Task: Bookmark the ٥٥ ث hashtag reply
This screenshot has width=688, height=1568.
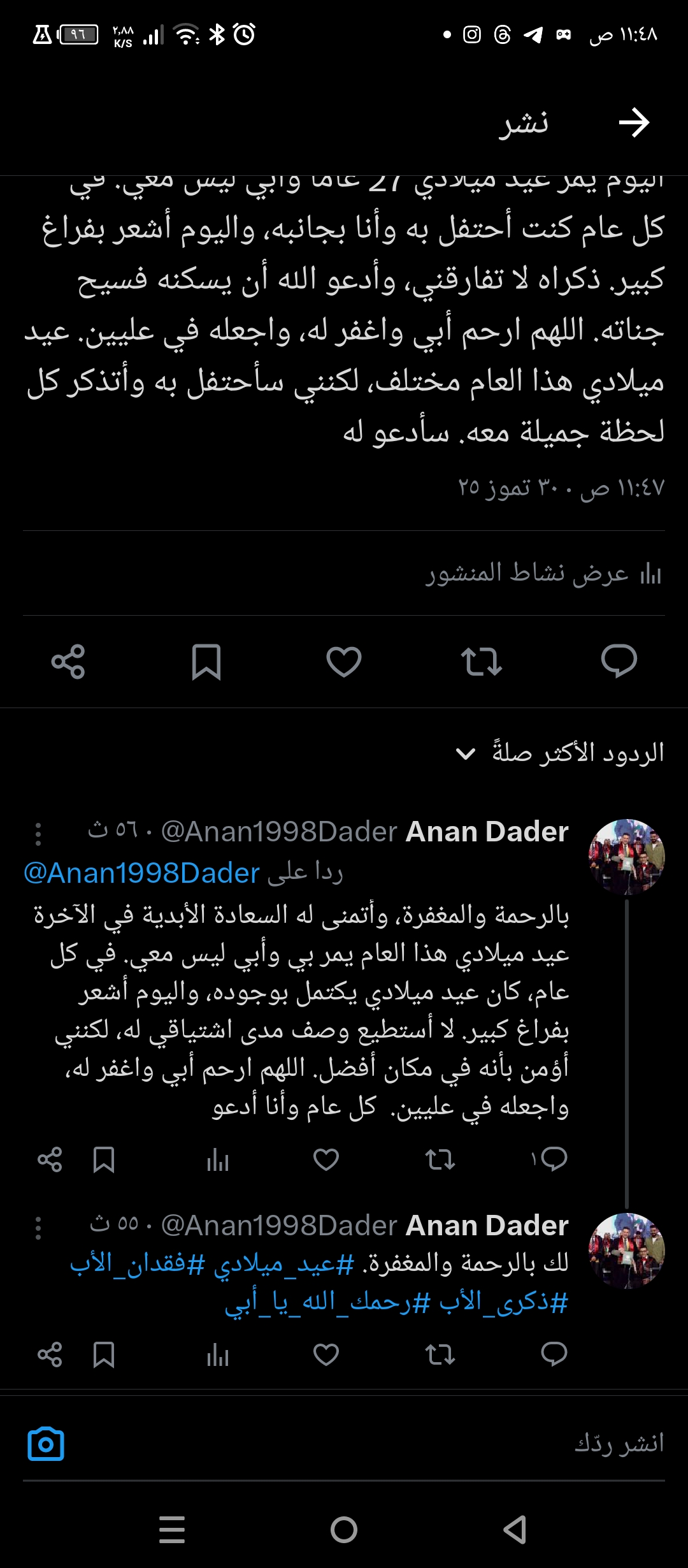Action: [x=104, y=1354]
